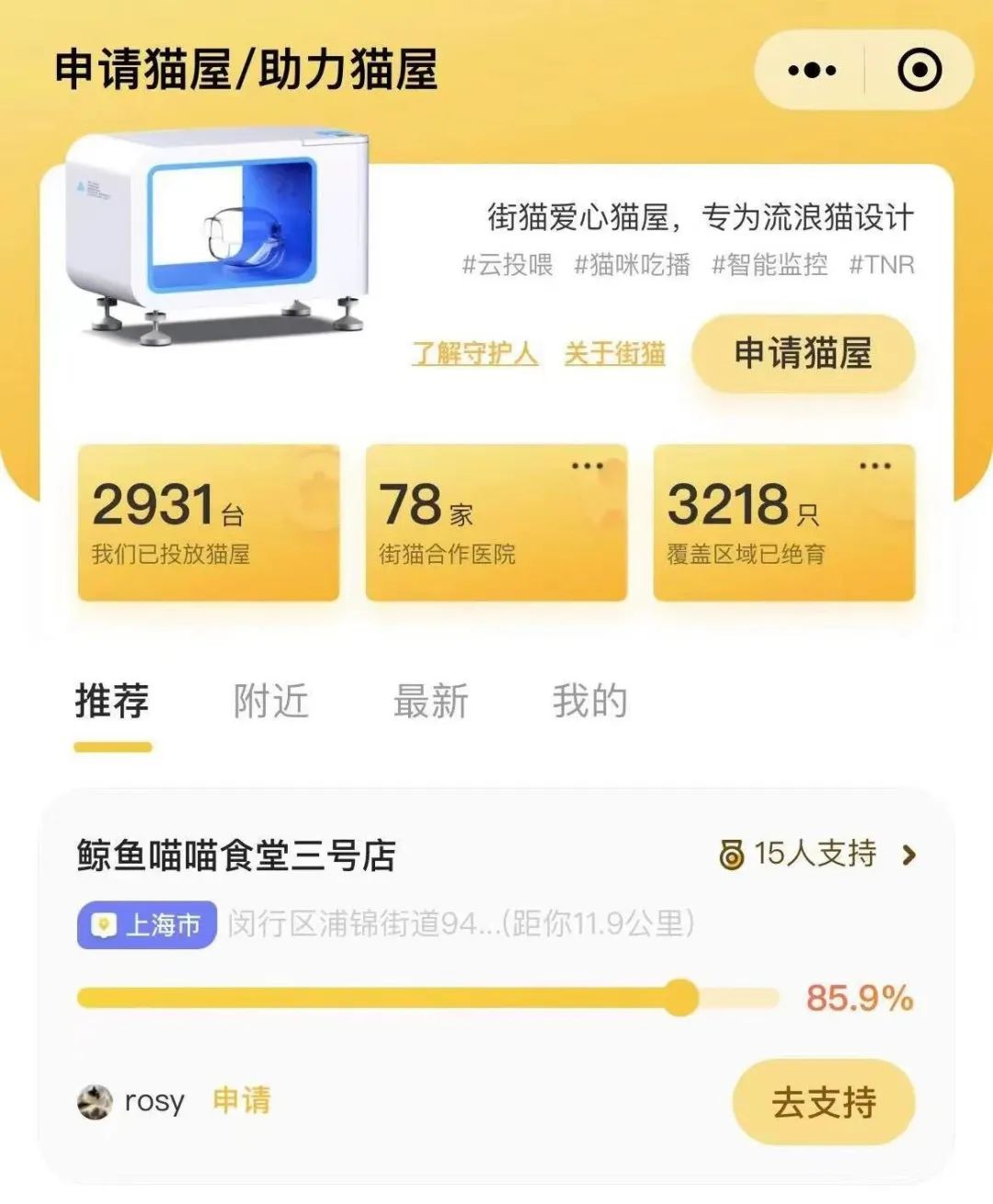The width and height of the screenshot is (993, 1204).
Task: Open the mini program more options menu
Action: (812, 70)
